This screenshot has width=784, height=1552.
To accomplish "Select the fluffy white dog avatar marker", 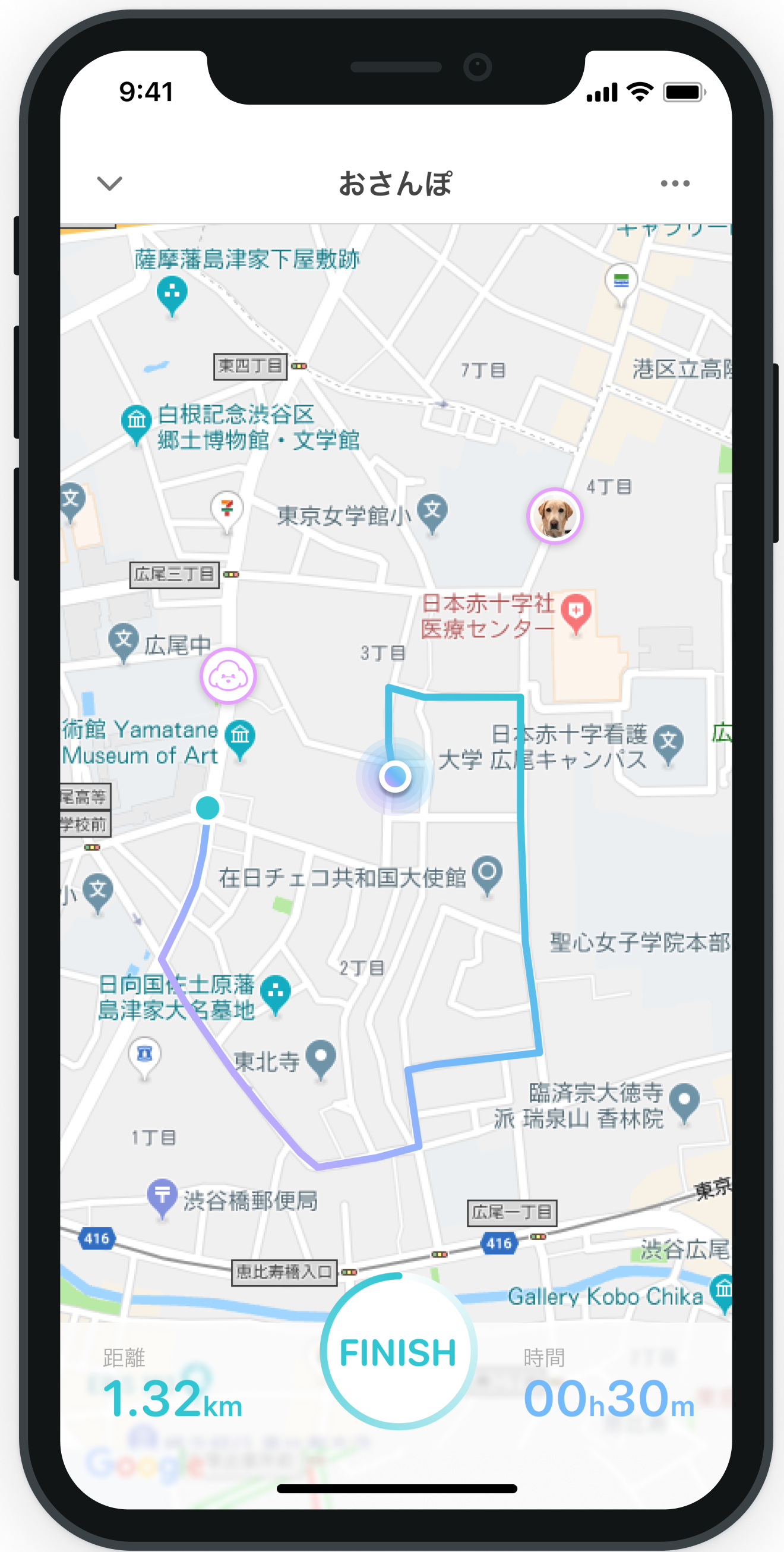I will [x=228, y=676].
